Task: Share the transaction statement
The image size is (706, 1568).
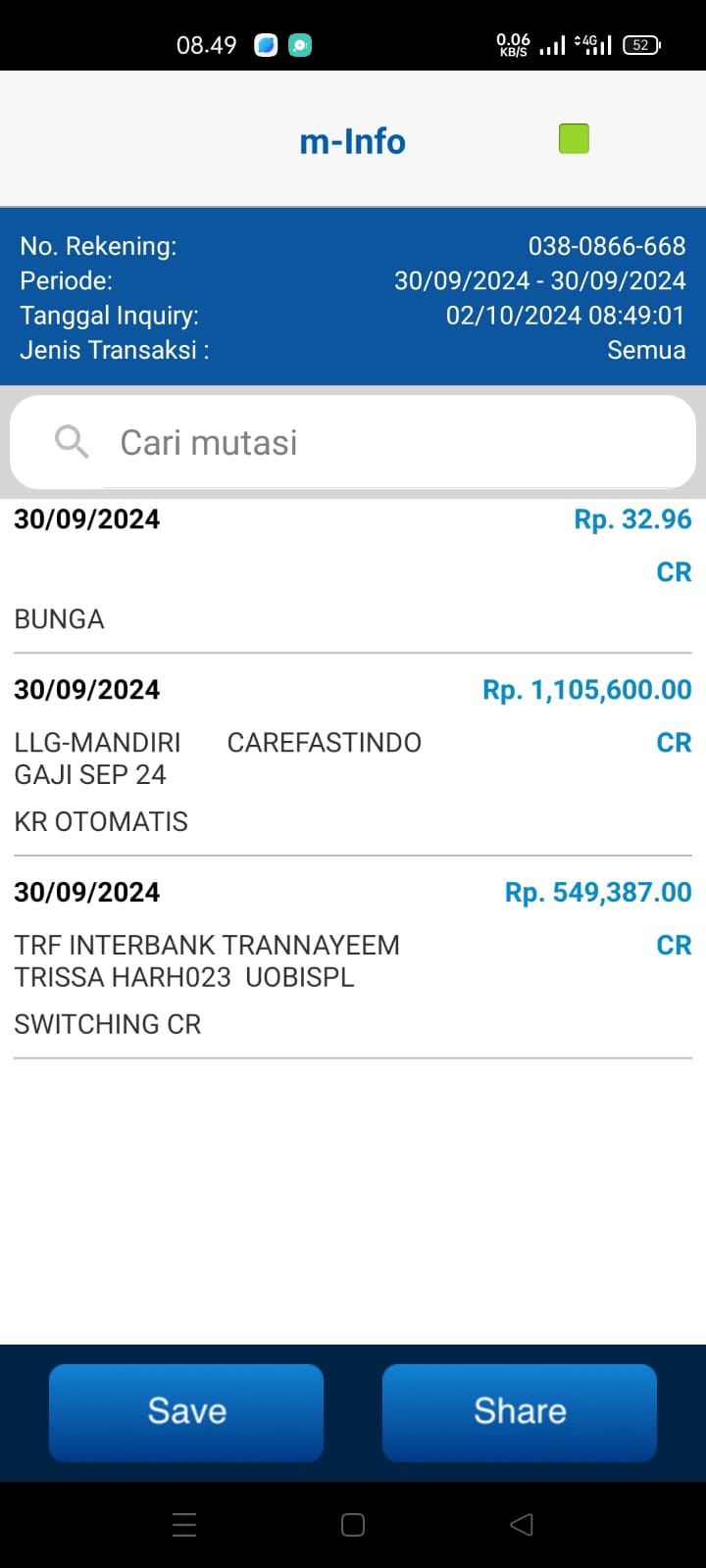Action: coord(520,1412)
